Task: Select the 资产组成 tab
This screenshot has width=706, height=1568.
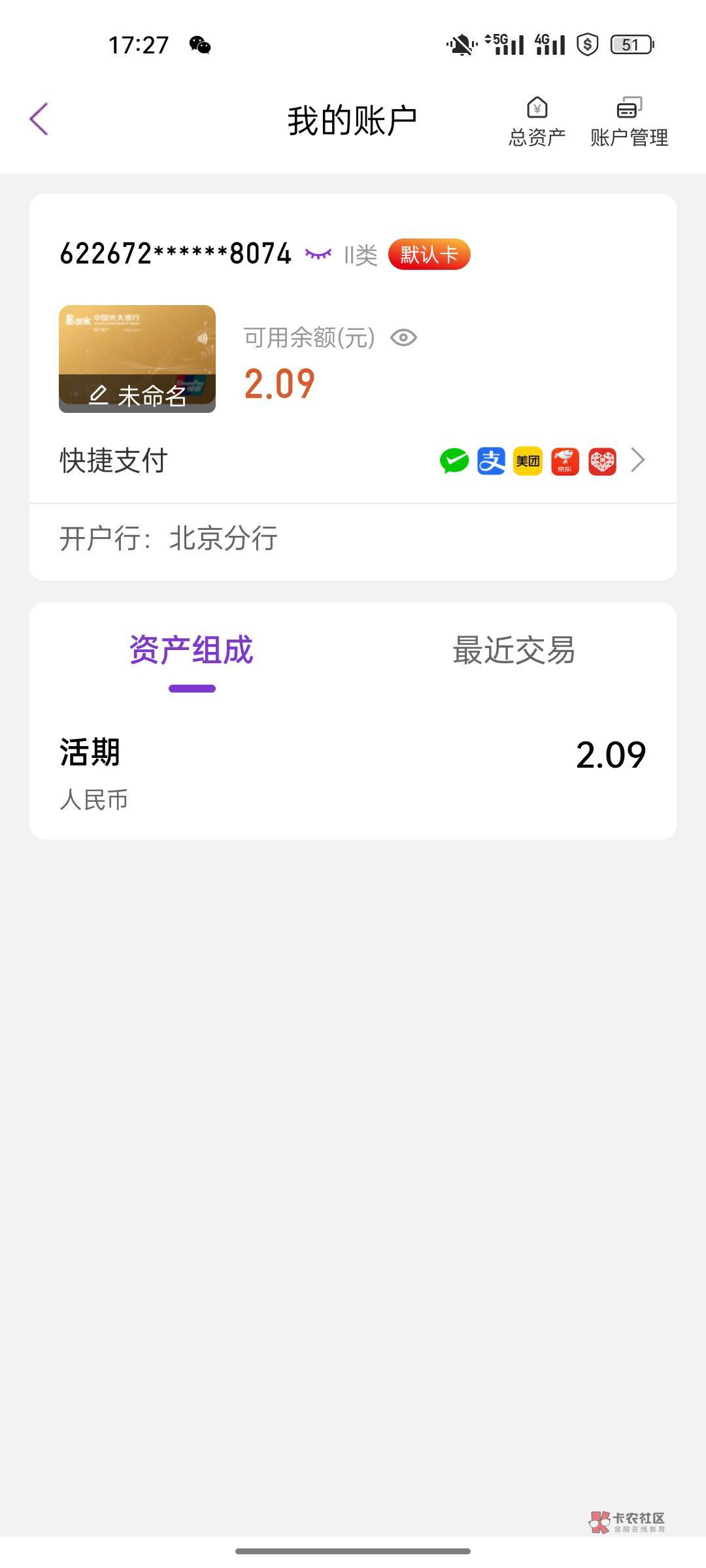Action: click(192, 651)
